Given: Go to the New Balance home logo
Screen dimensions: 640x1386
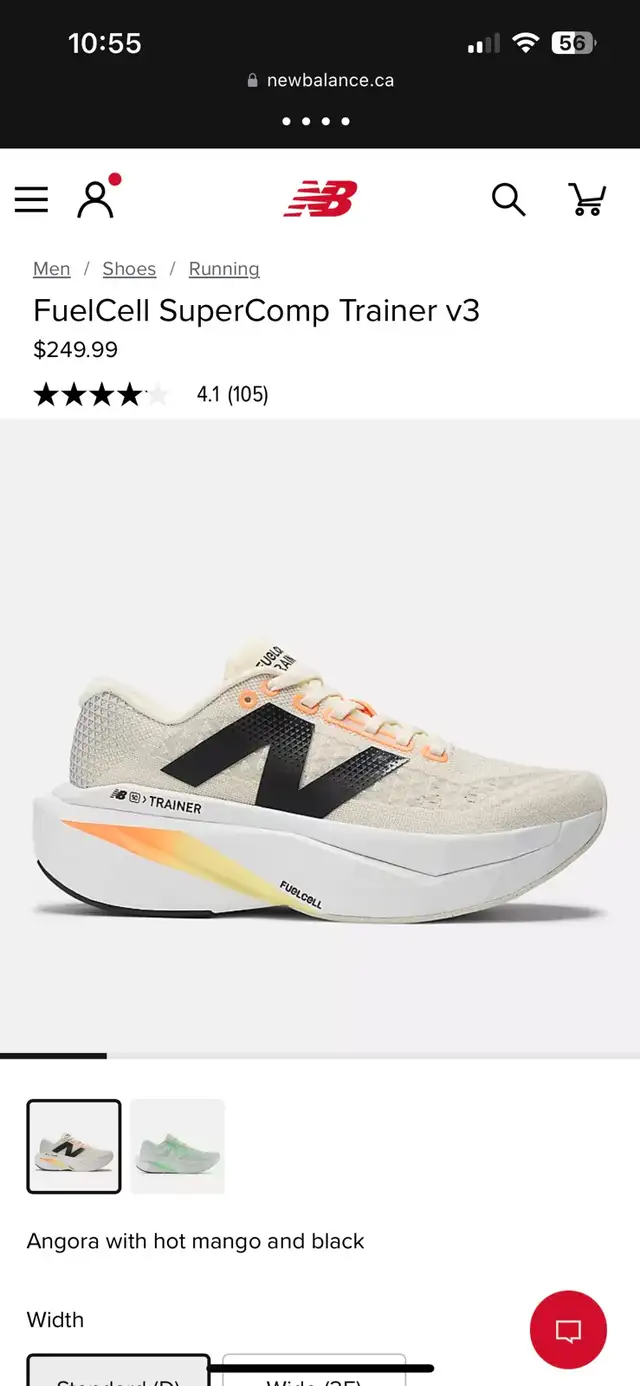Looking at the screenshot, I should [320, 198].
